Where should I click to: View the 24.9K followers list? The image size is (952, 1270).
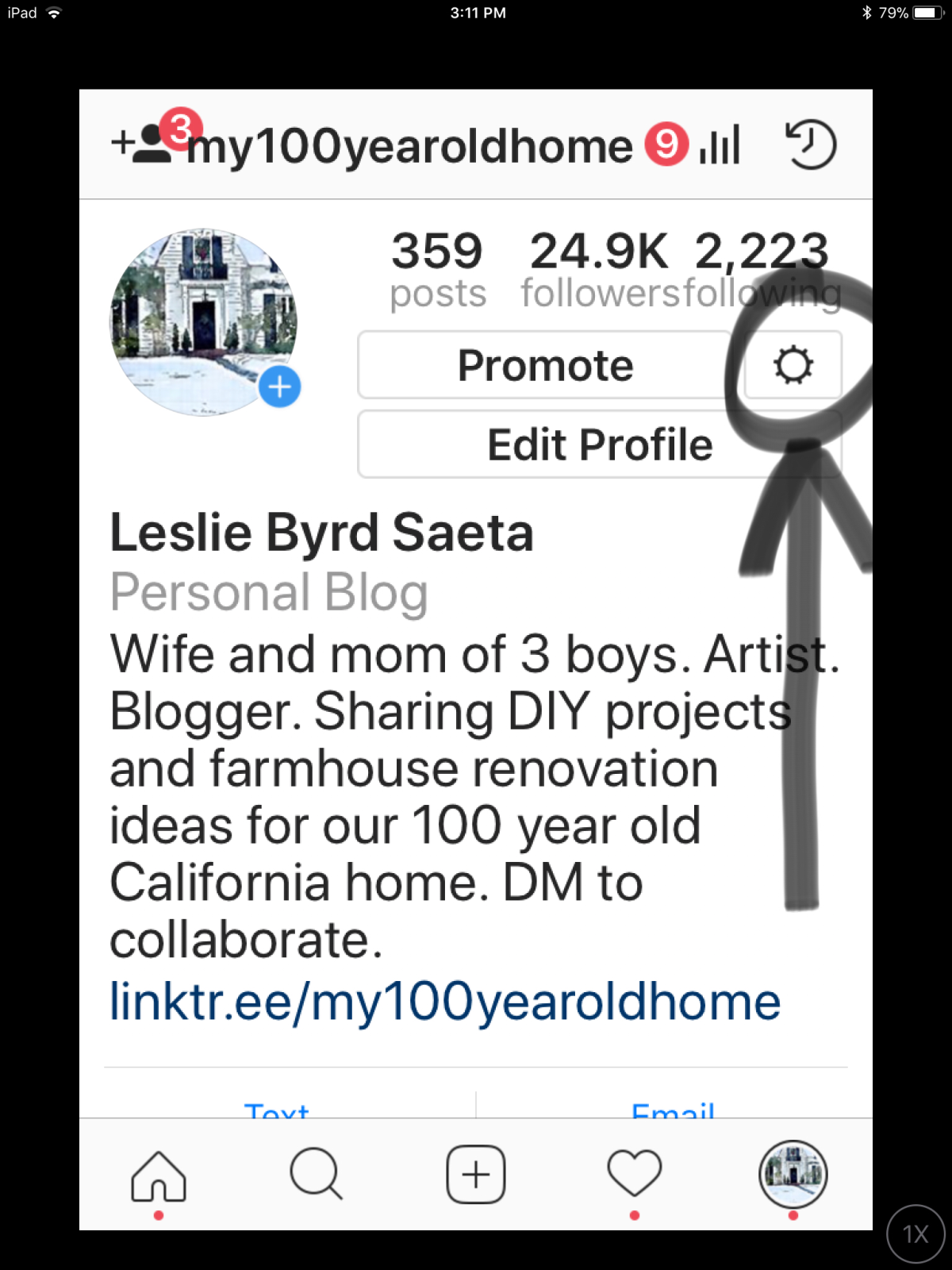click(x=600, y=270)
